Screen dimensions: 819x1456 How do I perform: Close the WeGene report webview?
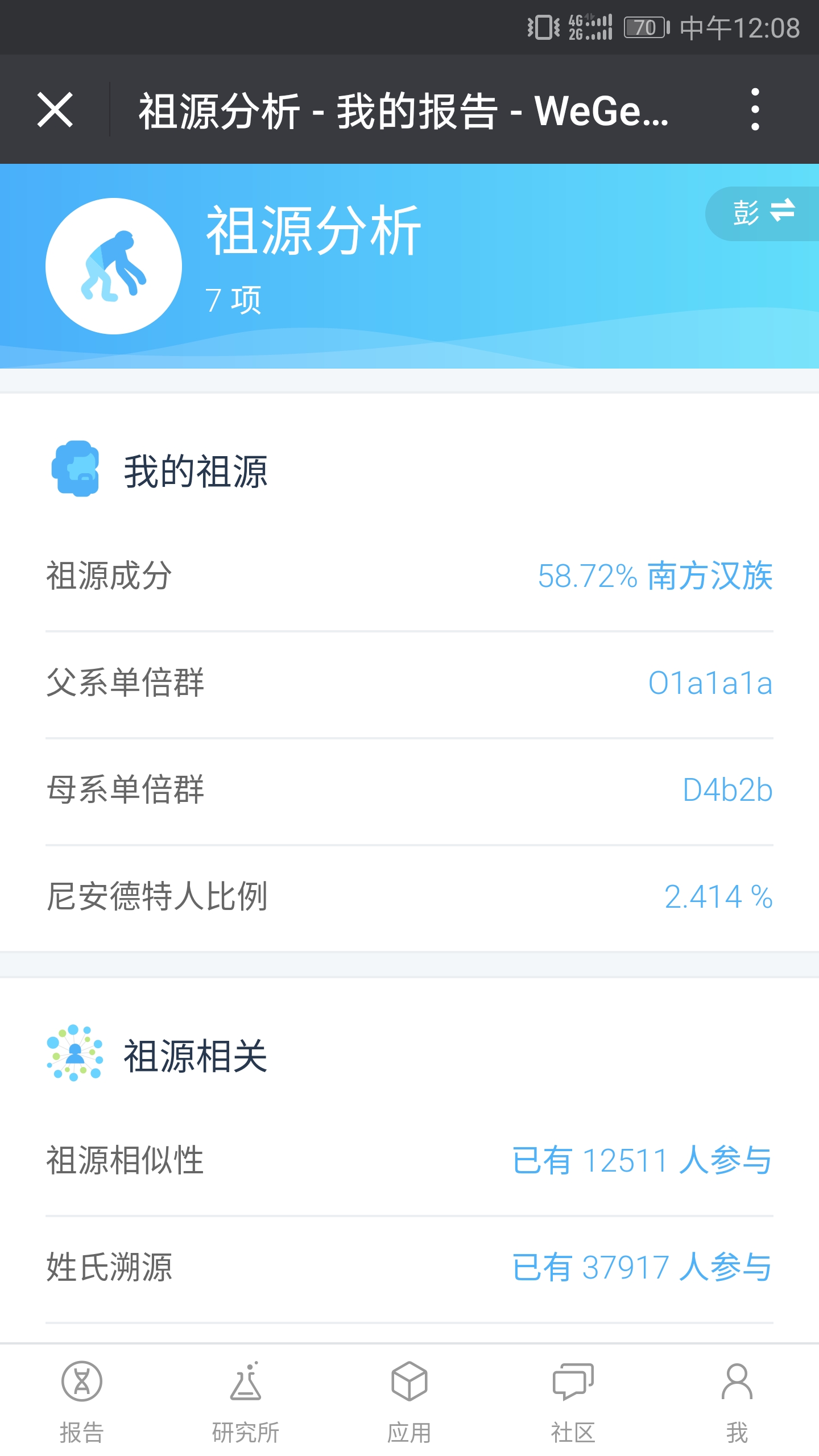click(x=55, y=110)
